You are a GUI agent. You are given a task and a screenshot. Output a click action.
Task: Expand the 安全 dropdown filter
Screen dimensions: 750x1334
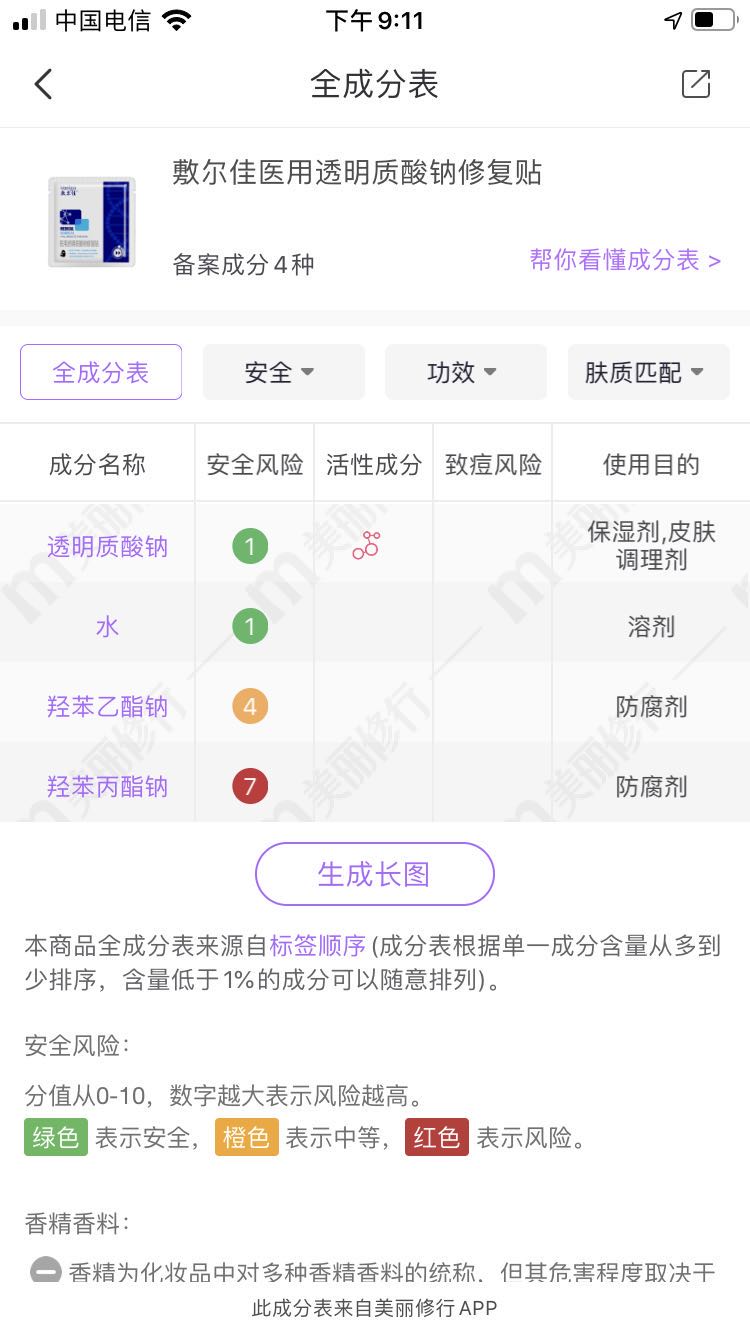284,372
